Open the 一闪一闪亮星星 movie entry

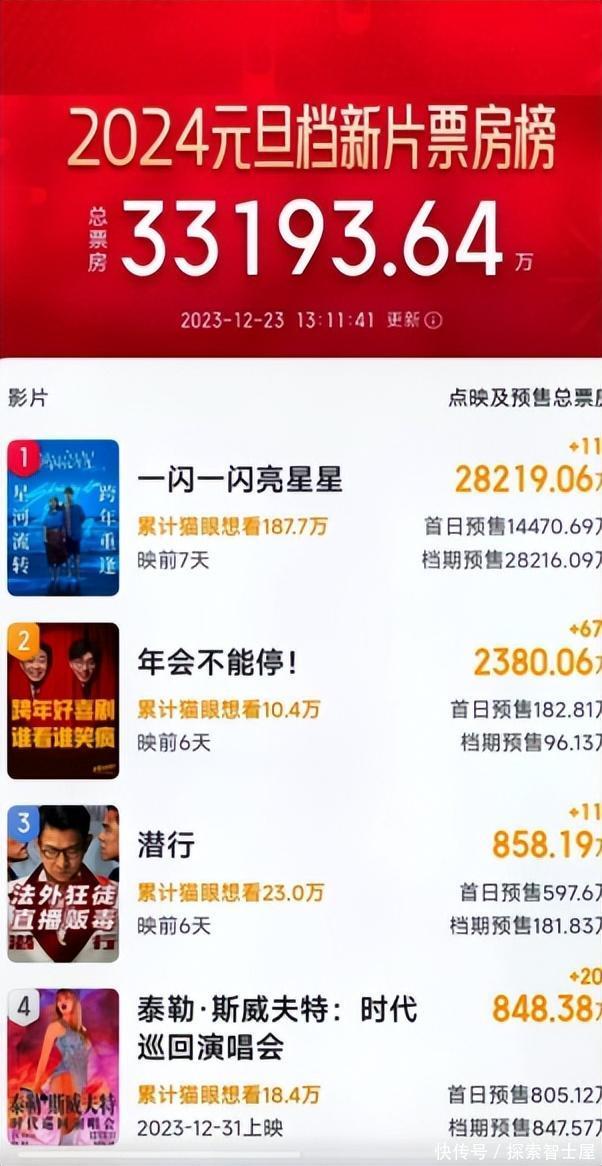(x=240, y=480)
